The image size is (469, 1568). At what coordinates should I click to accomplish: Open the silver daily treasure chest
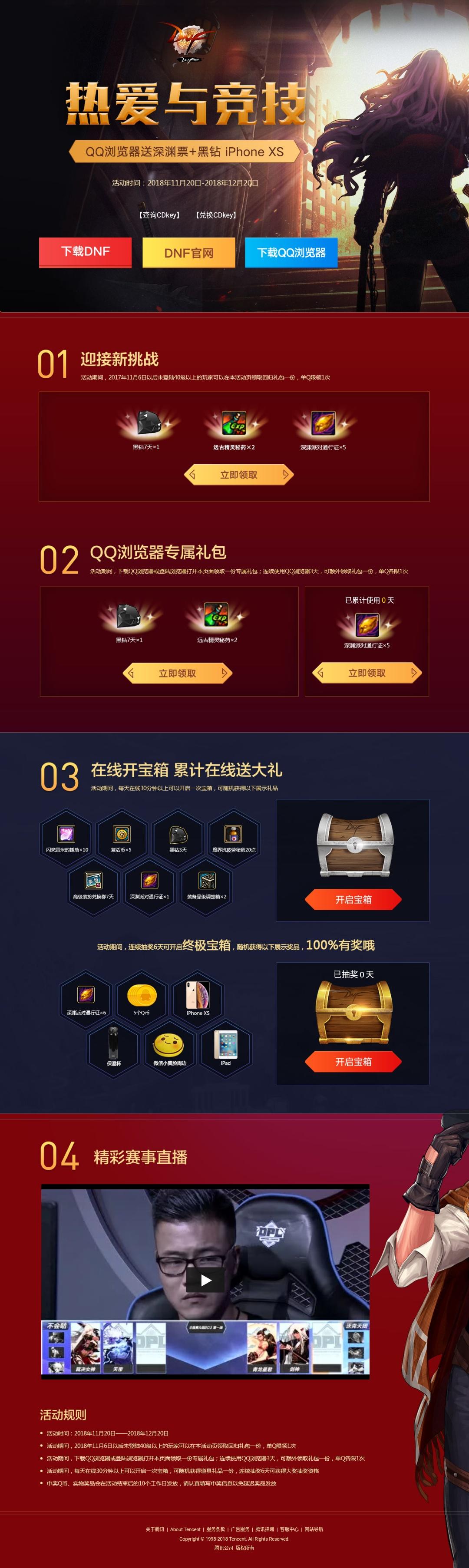pos(353,899)
